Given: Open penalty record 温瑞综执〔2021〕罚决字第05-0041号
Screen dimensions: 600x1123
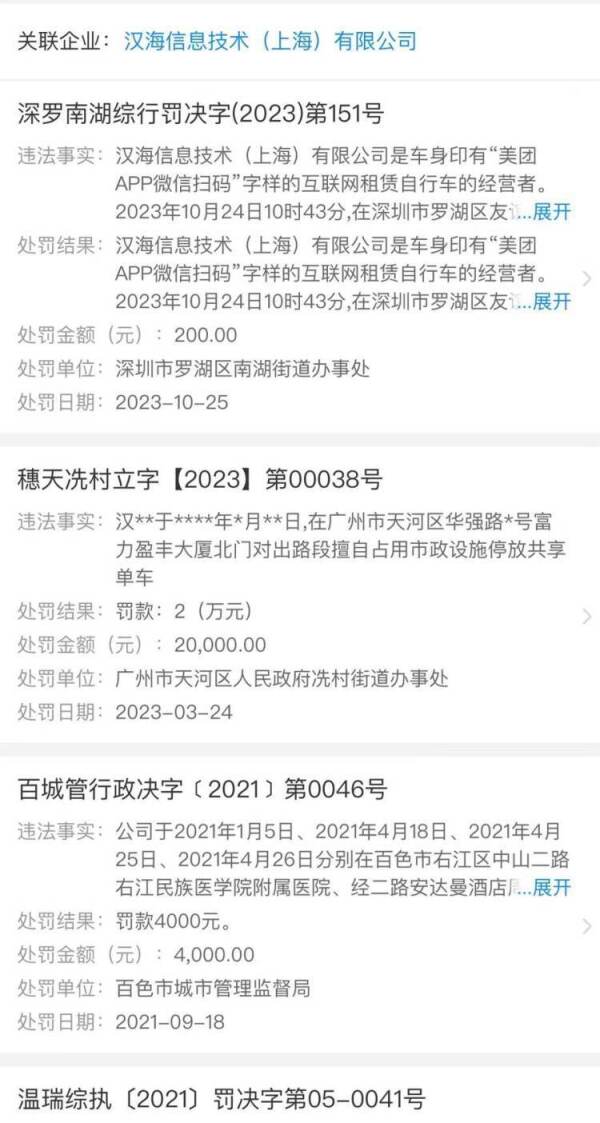Looking at the screenshot, I should tap(221, 1099).
